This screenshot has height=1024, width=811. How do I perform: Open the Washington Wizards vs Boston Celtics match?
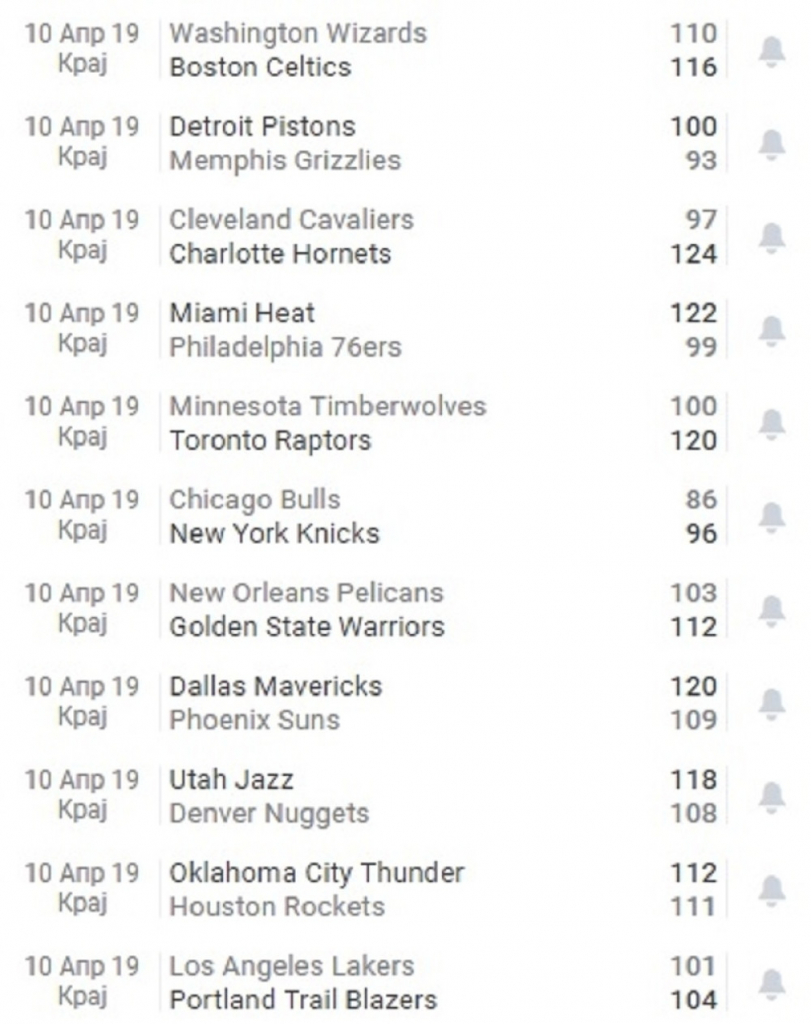400,50
